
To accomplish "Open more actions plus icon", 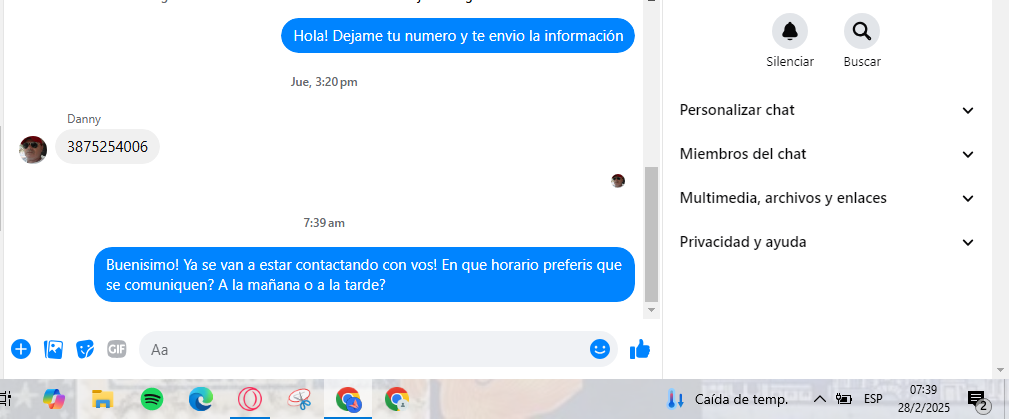I will point(21,349).
